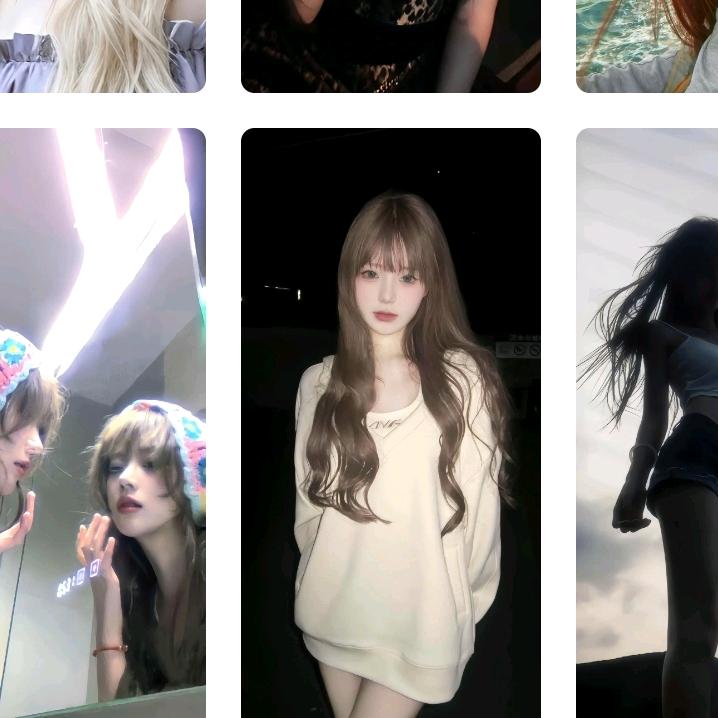Open the seaside photo with red hair
The image size is (718, 718).
[647, 45]
